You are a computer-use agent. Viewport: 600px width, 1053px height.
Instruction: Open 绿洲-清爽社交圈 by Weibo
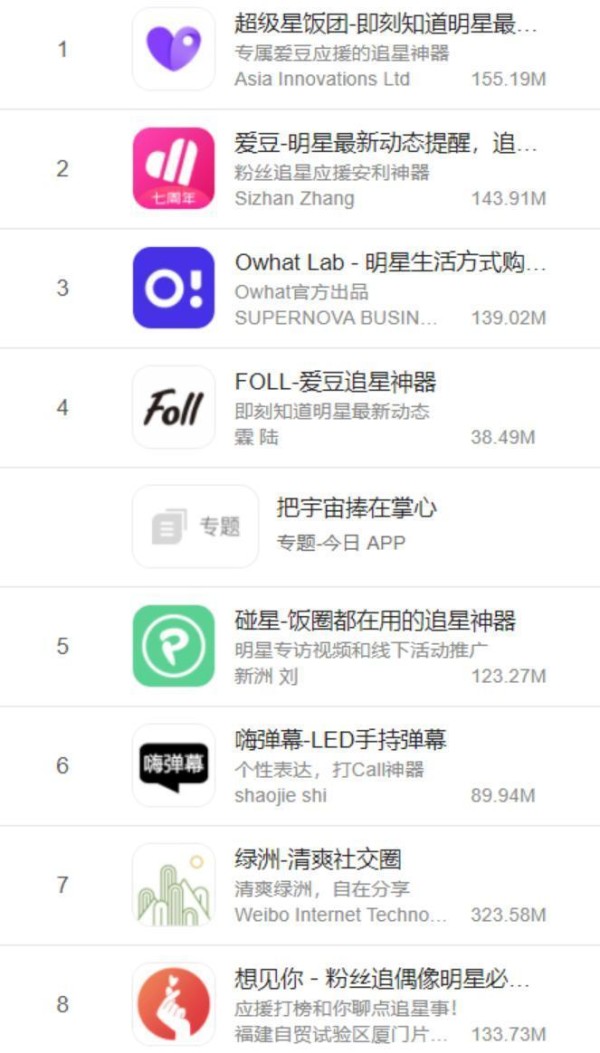[300, 885]
